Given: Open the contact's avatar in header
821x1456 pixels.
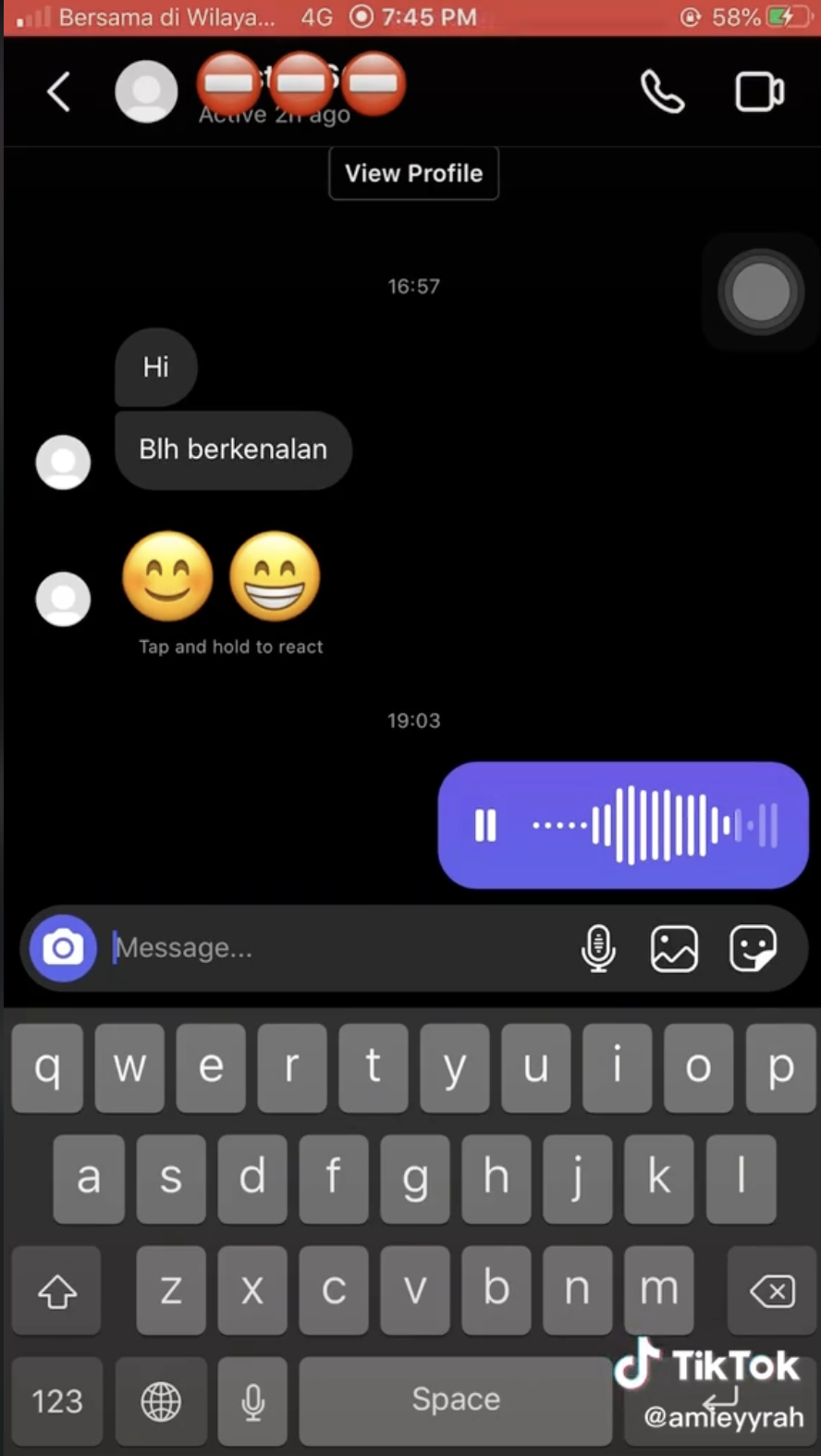Looking at the screenshot, I should 146,93.
